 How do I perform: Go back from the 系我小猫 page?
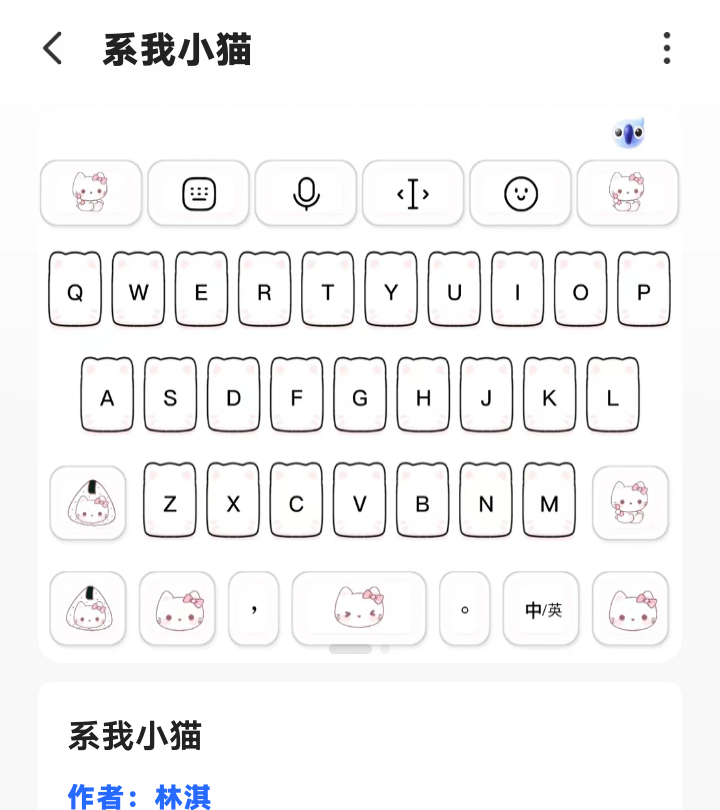tap(53, 48)
